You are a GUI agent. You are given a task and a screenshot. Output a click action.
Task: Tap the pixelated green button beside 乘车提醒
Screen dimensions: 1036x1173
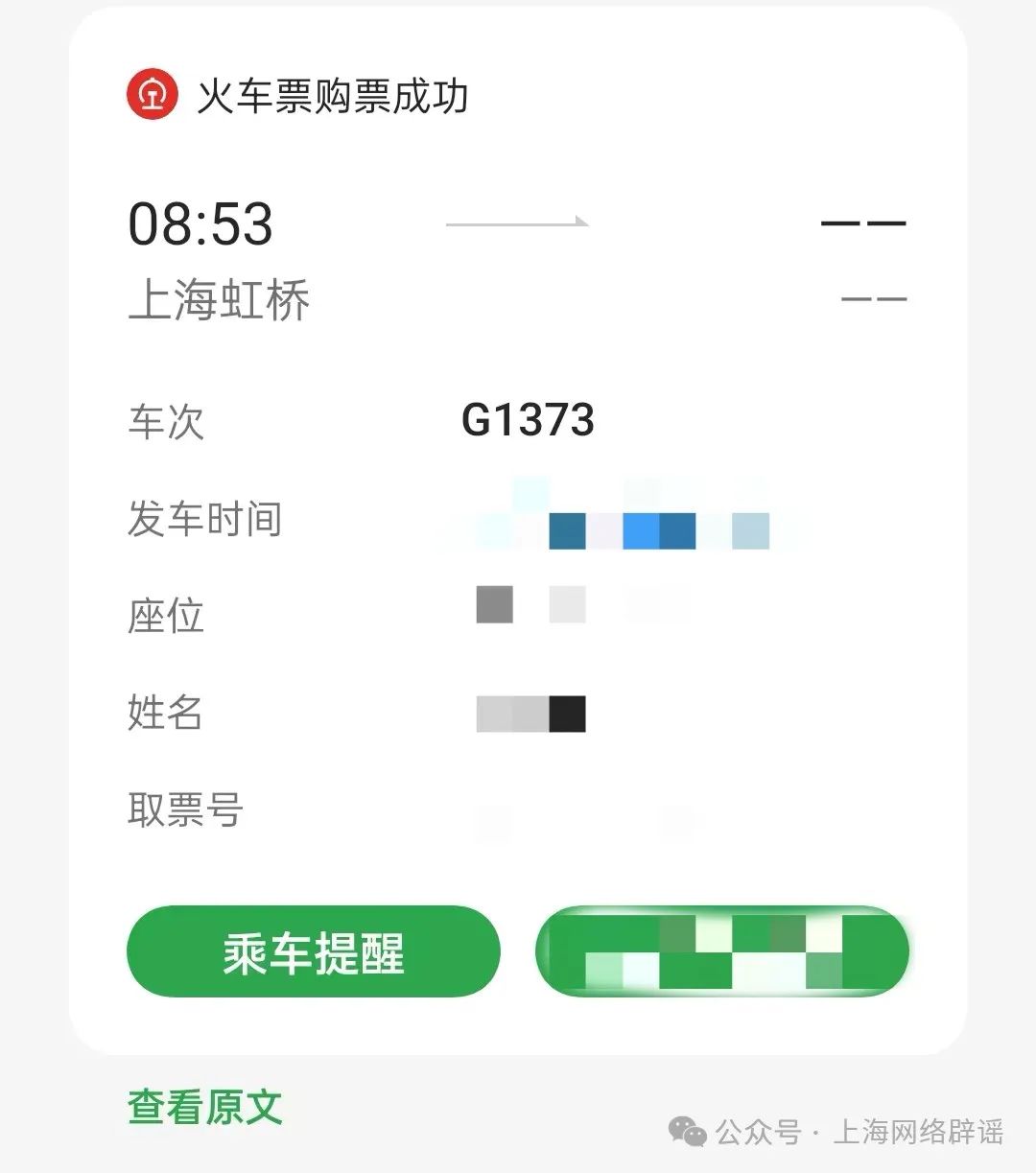pyautogui.click(x=721, y=952)
